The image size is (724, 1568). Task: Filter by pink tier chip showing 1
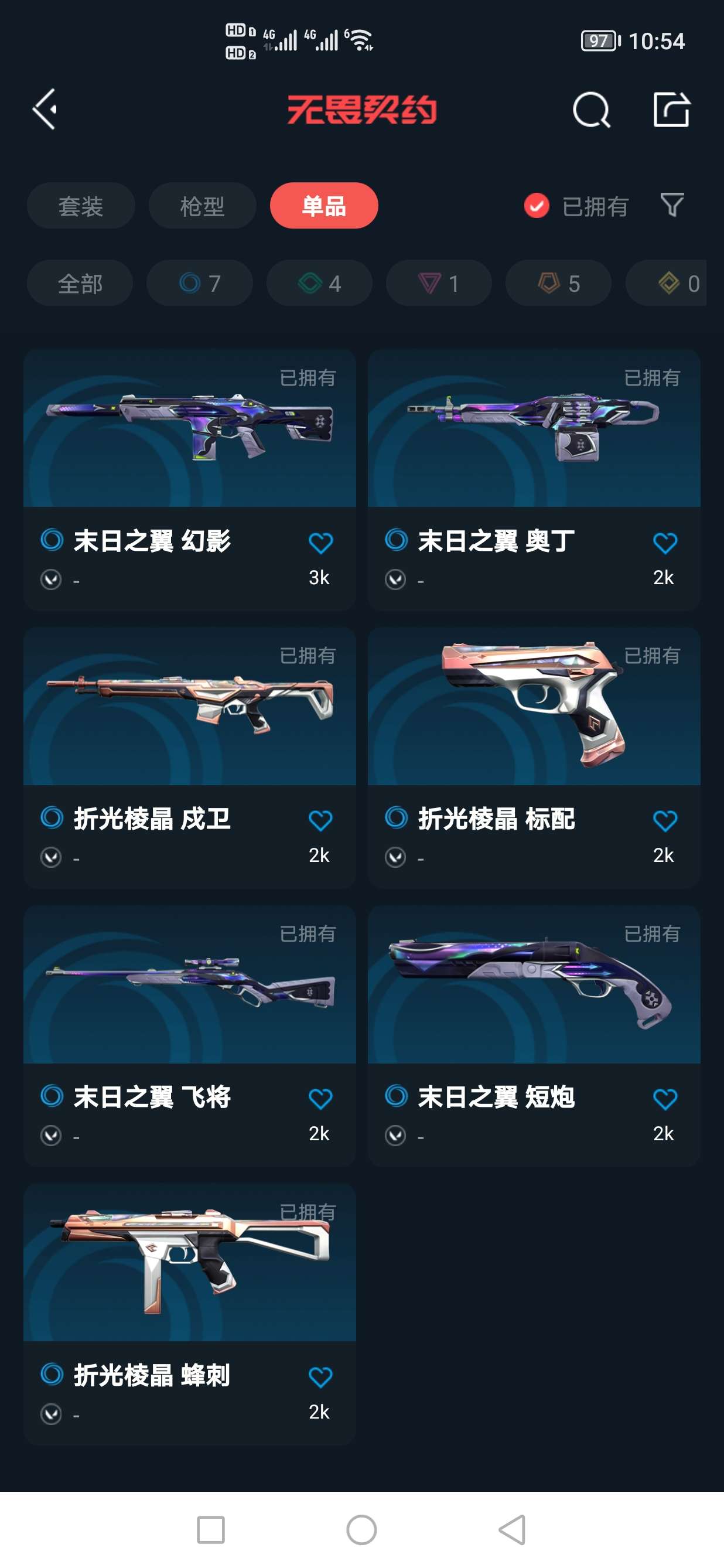pyautogui.click(x=438, y=283)
